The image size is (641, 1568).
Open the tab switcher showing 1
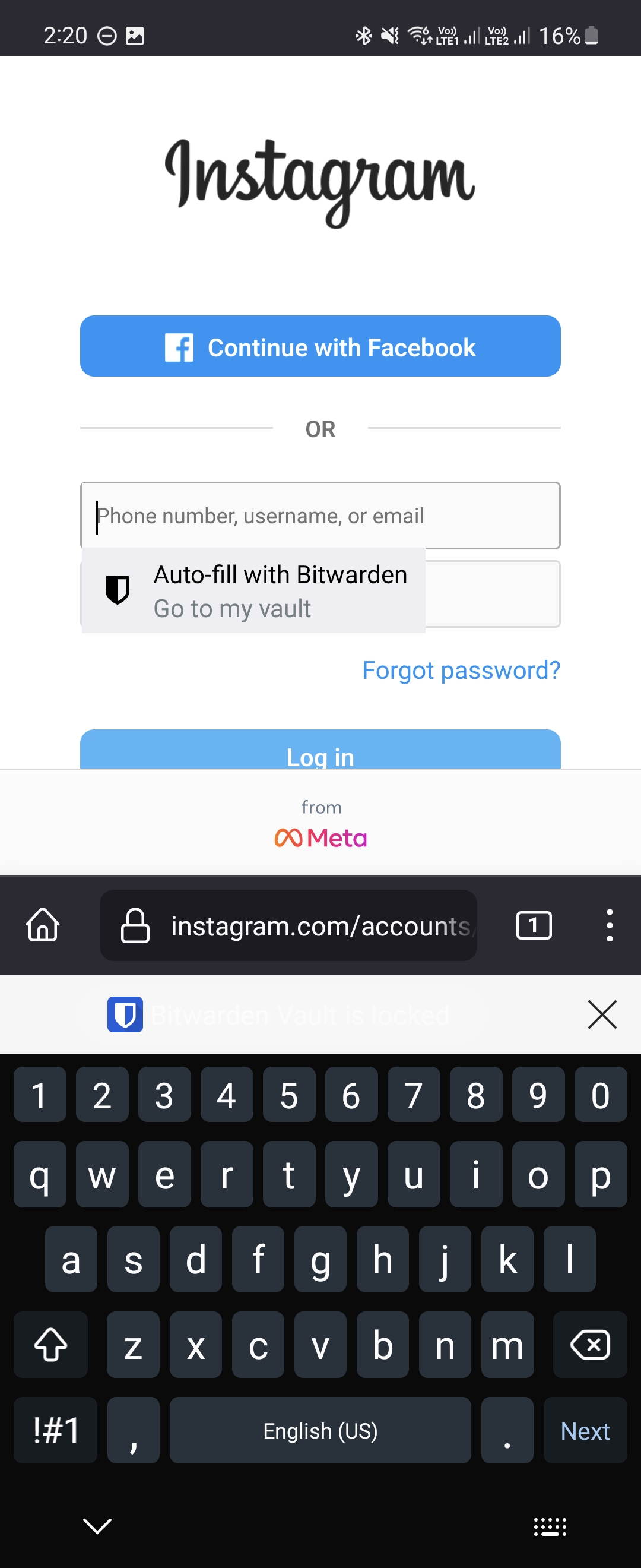534,925
